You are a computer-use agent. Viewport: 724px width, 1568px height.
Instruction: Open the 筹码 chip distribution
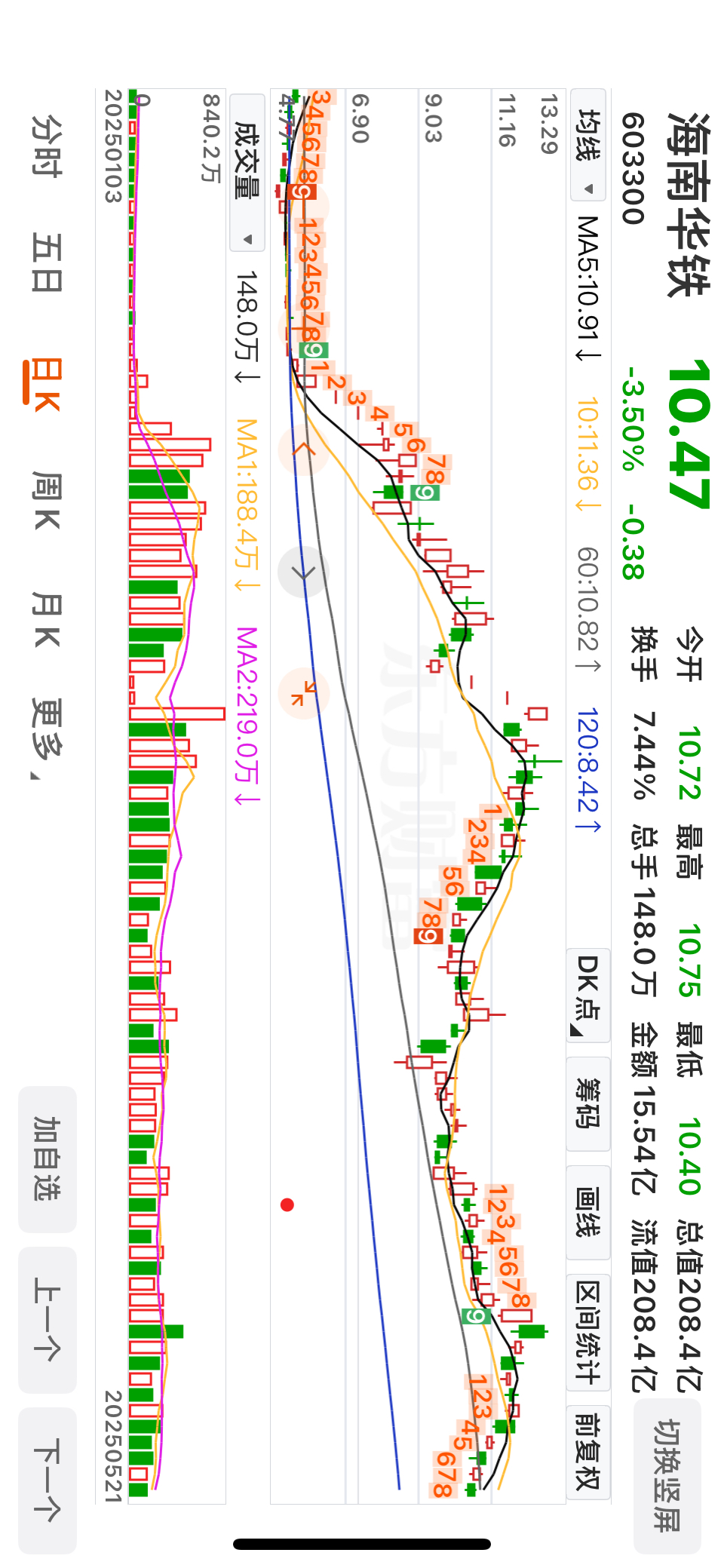[588, 1103]
